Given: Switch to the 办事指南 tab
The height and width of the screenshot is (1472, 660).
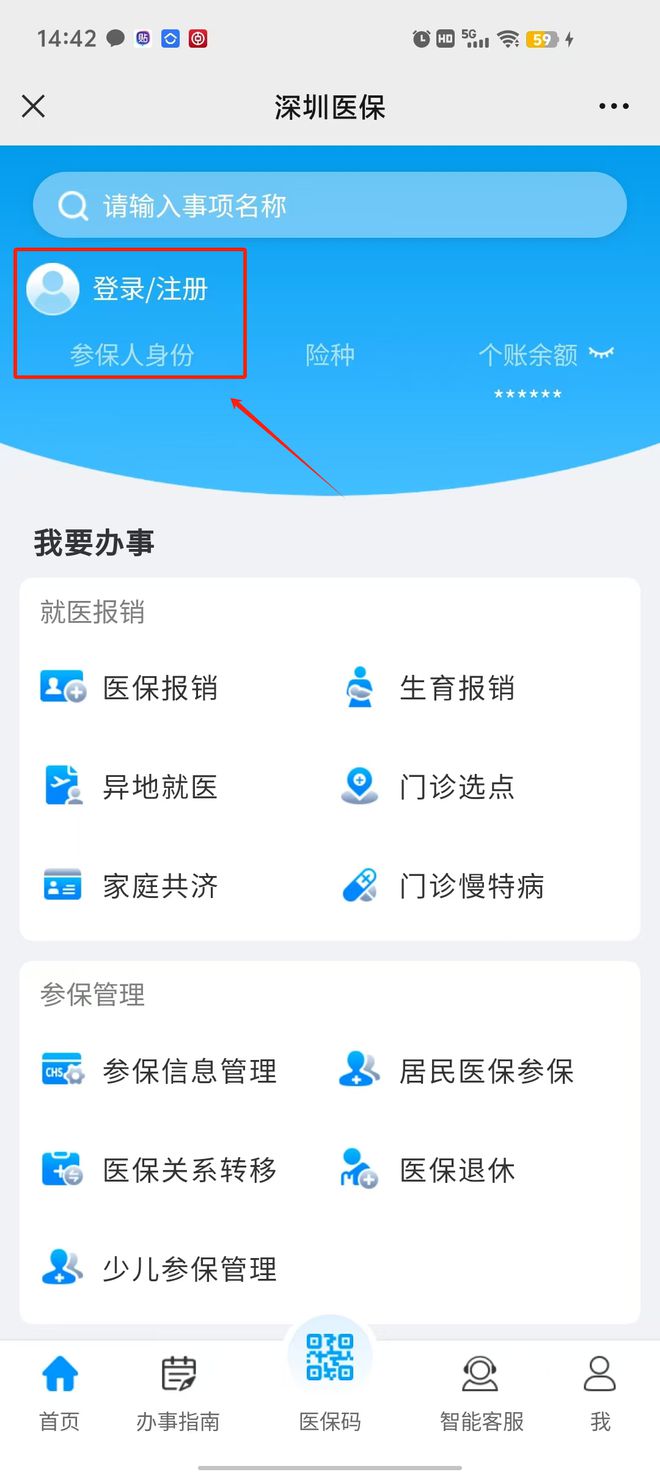Looking at the screenshot, I should pos(178,1393).
